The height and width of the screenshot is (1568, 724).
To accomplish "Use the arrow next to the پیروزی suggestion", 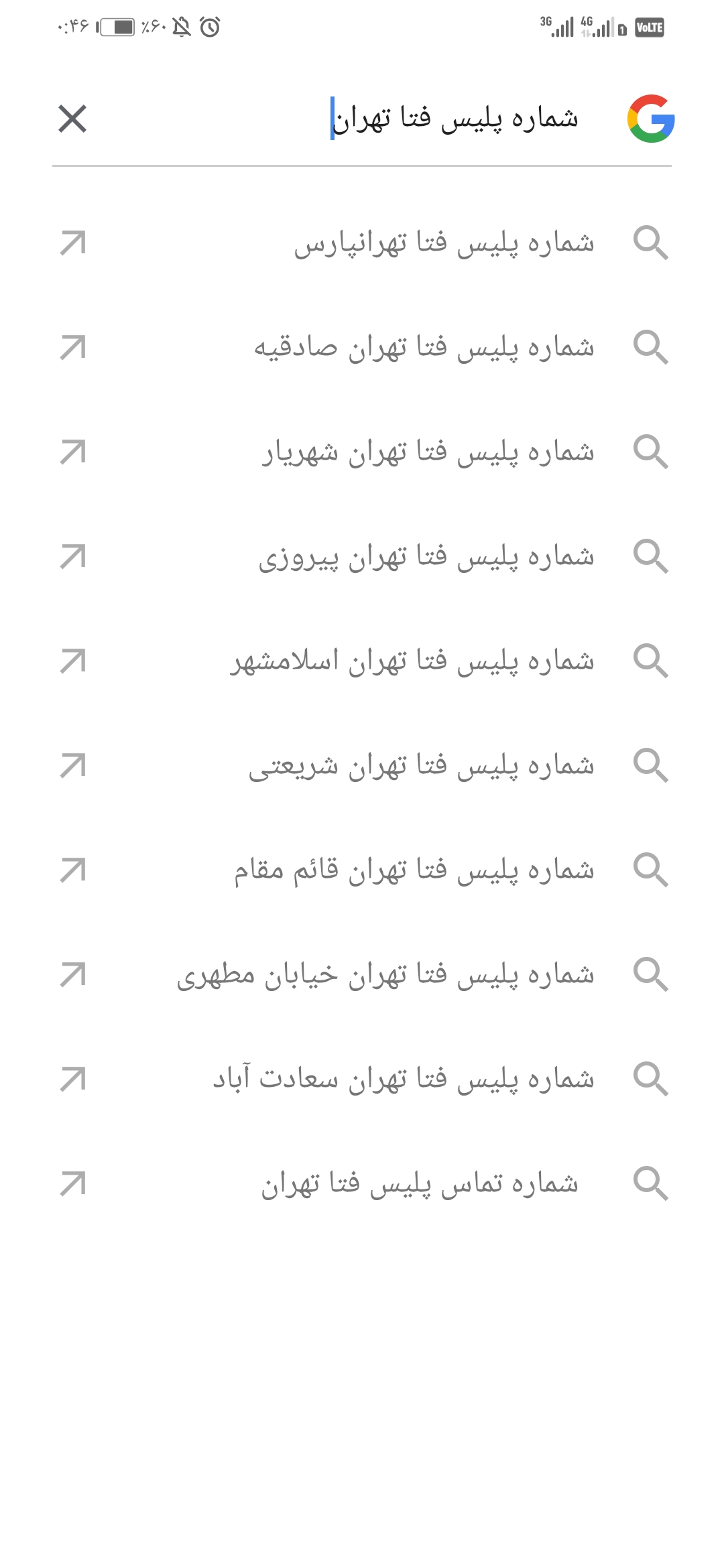I will point(72,557).
